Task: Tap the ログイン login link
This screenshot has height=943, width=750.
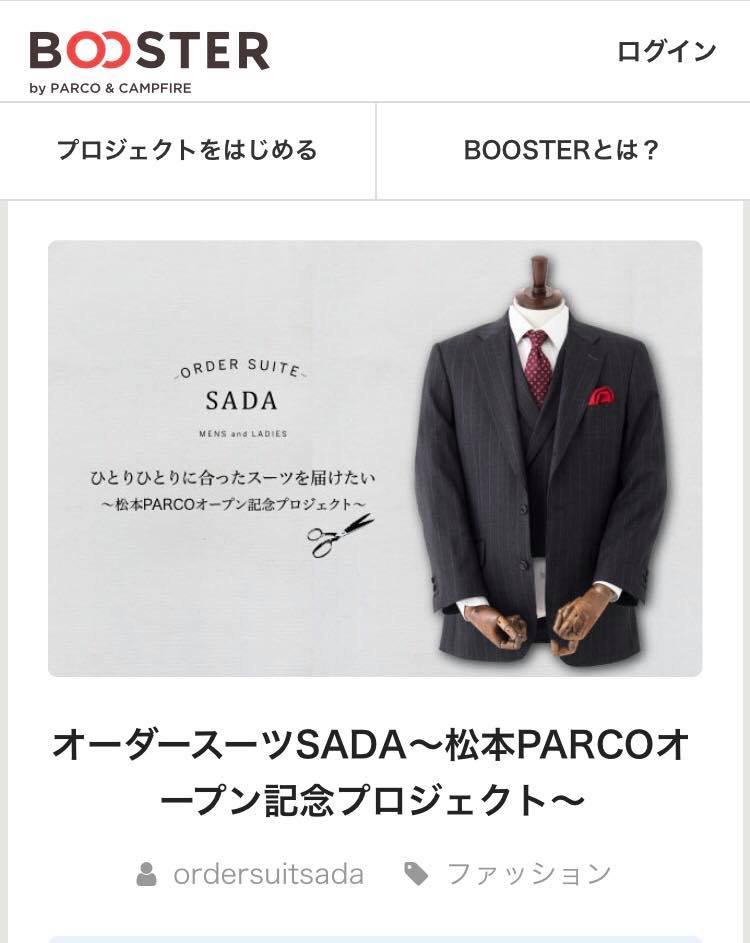Action: click(667, 52)
